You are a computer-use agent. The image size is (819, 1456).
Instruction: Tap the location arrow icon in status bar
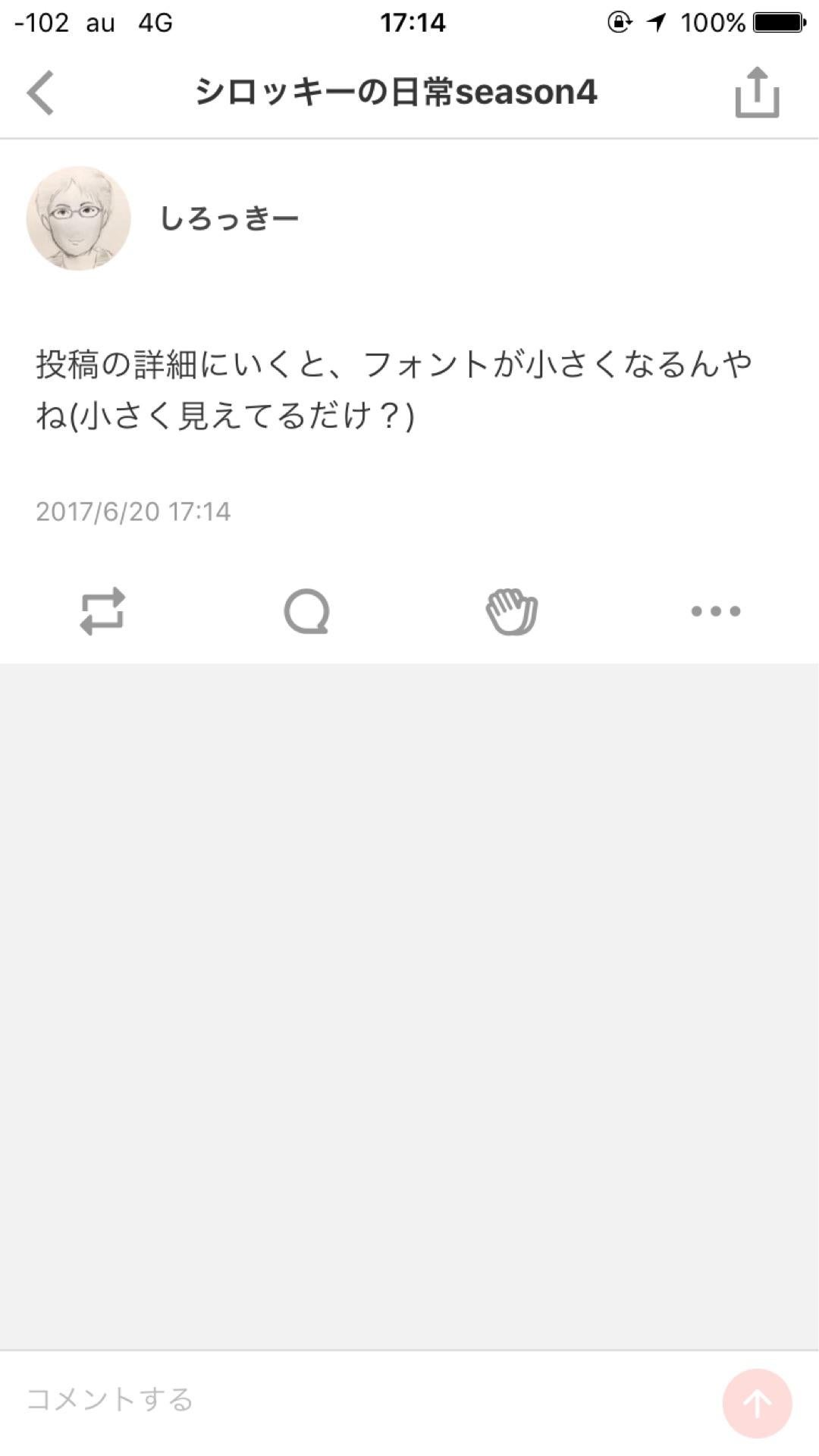pyautogui.click(x=657, y=21)
